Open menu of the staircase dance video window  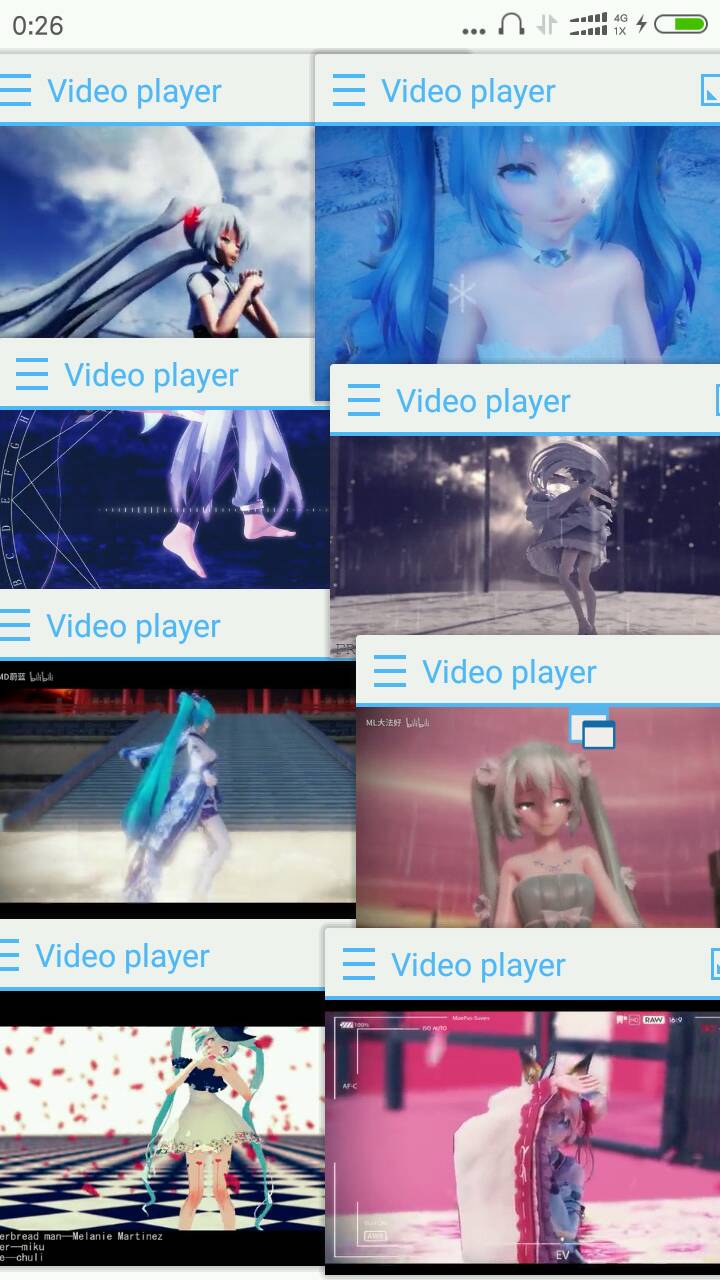coord(14,626)
